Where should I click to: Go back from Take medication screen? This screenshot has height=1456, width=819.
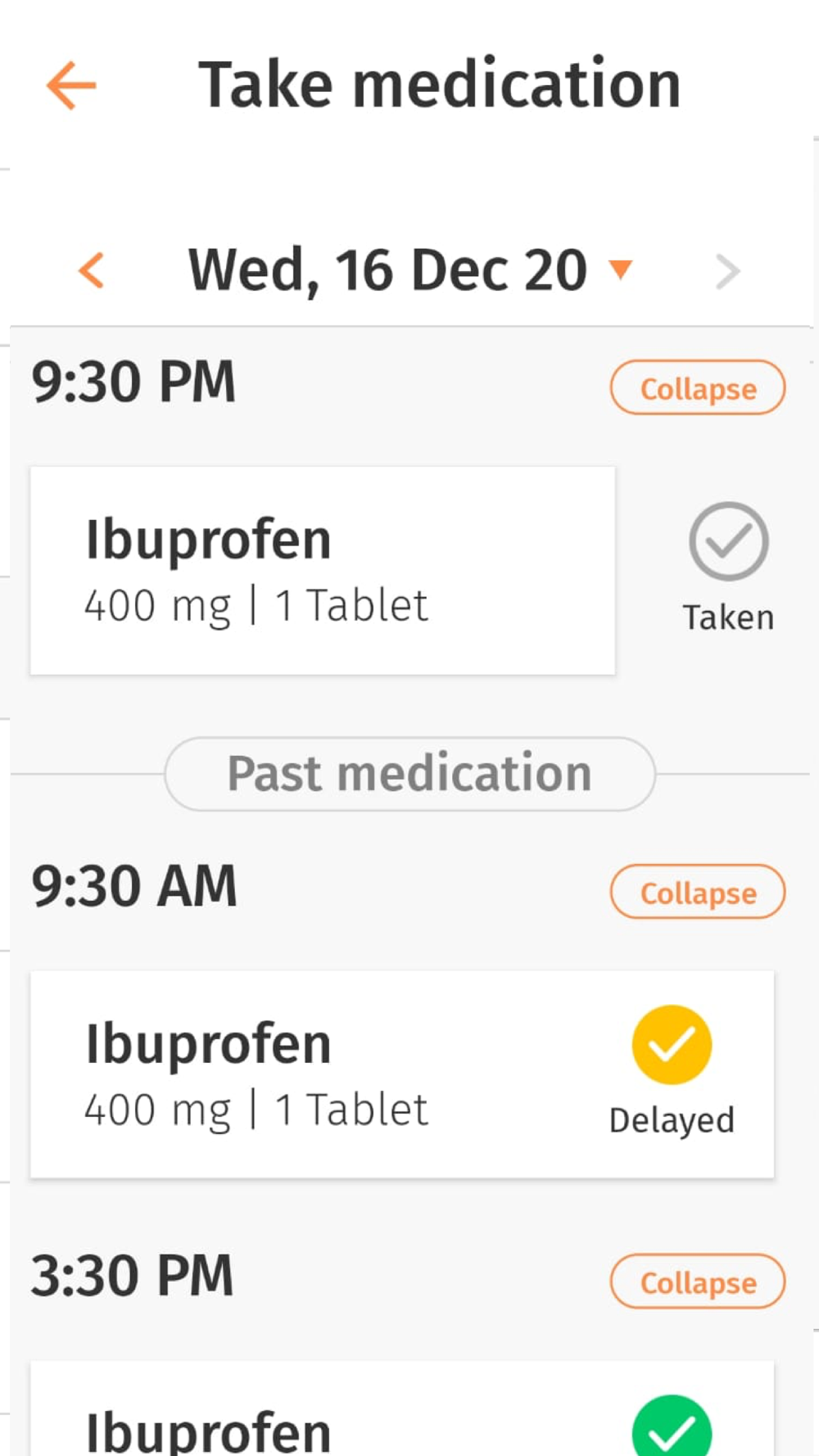point(71,85)
